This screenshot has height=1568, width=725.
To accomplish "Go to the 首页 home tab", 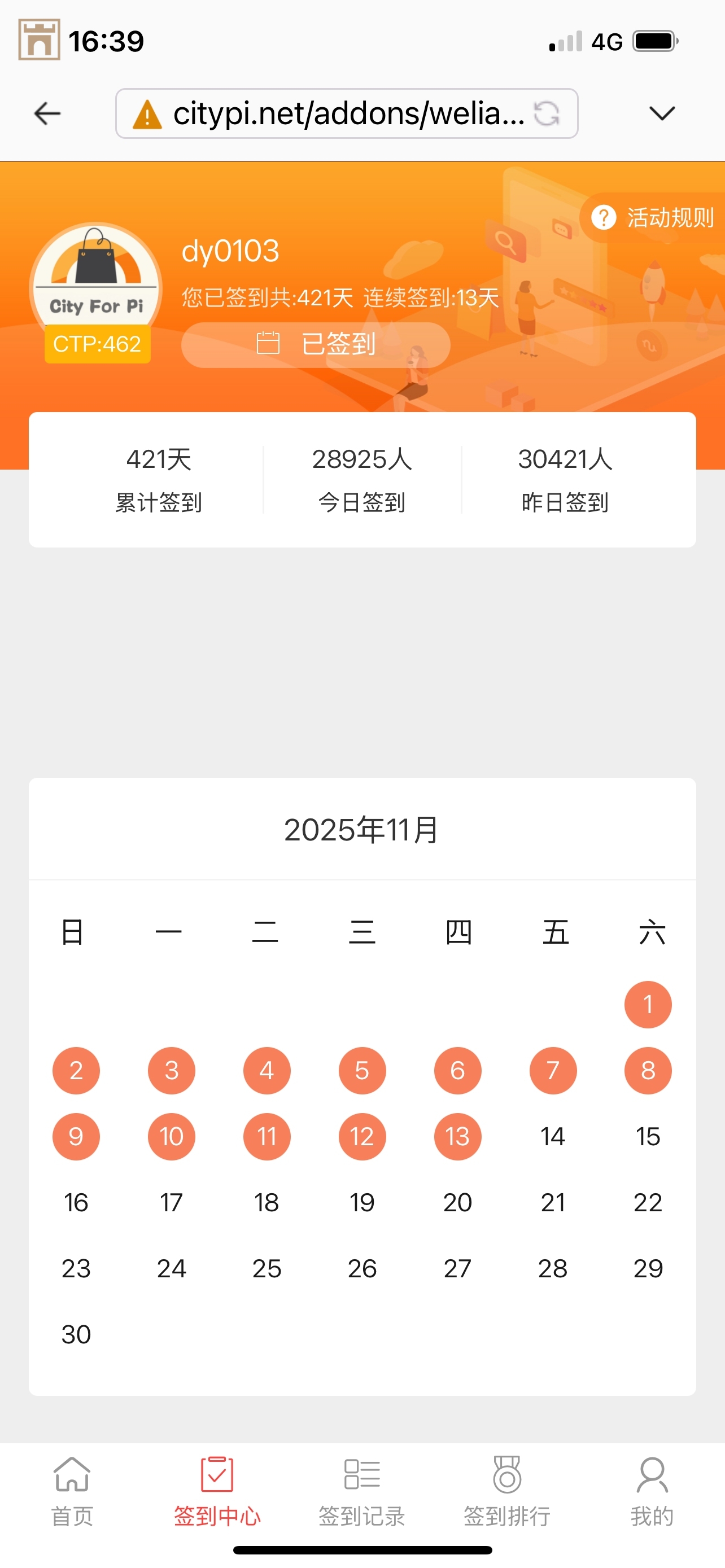I will tap(72, 1491).
